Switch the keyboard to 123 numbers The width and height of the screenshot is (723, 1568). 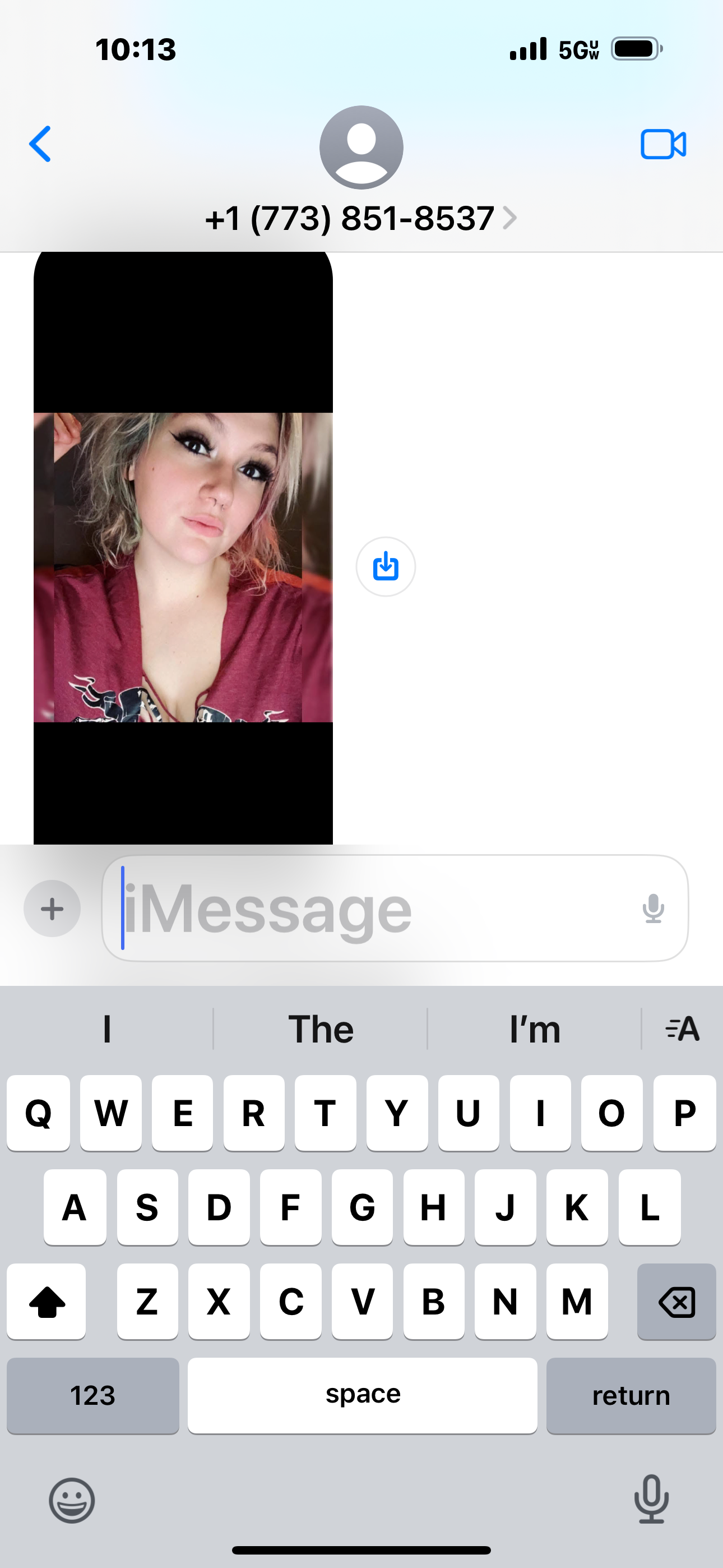[x=93, y=1395]
